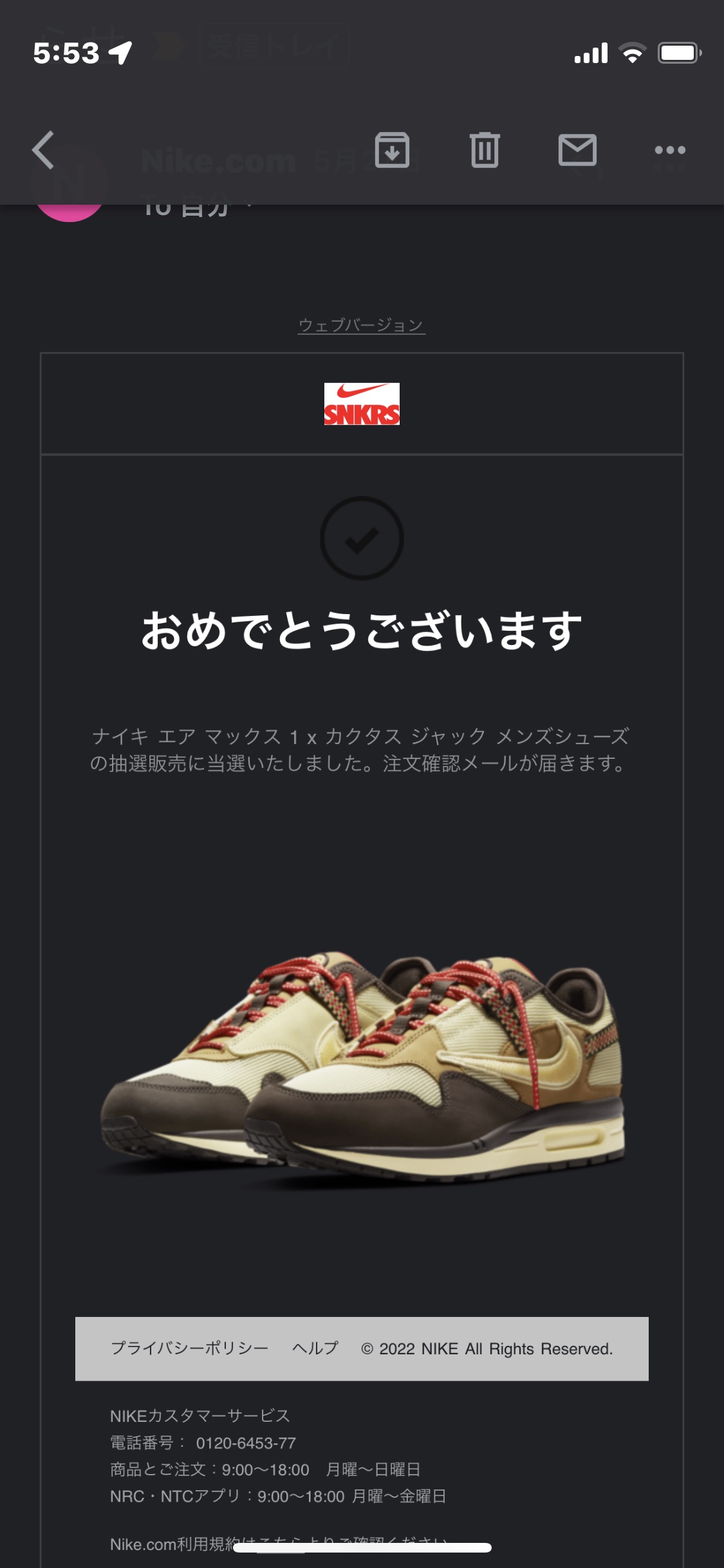The height and width of the screenshot is (1568, 724).
Task: Archive this Nike email
Action: [x=392, y=150]
